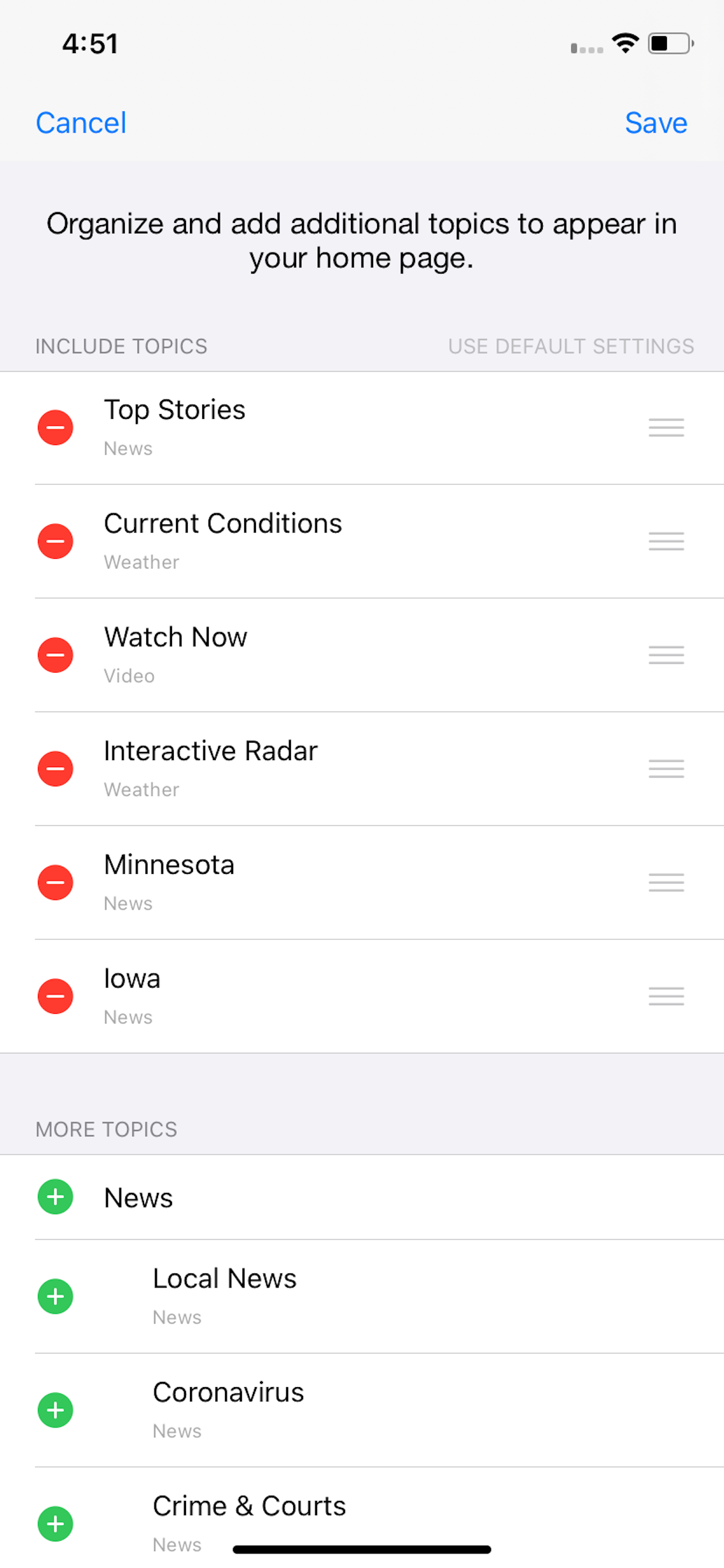This screenshot has height=1568, width=724.
Task: Tap the reorder handle for Iowa
Action: point(666,996)
